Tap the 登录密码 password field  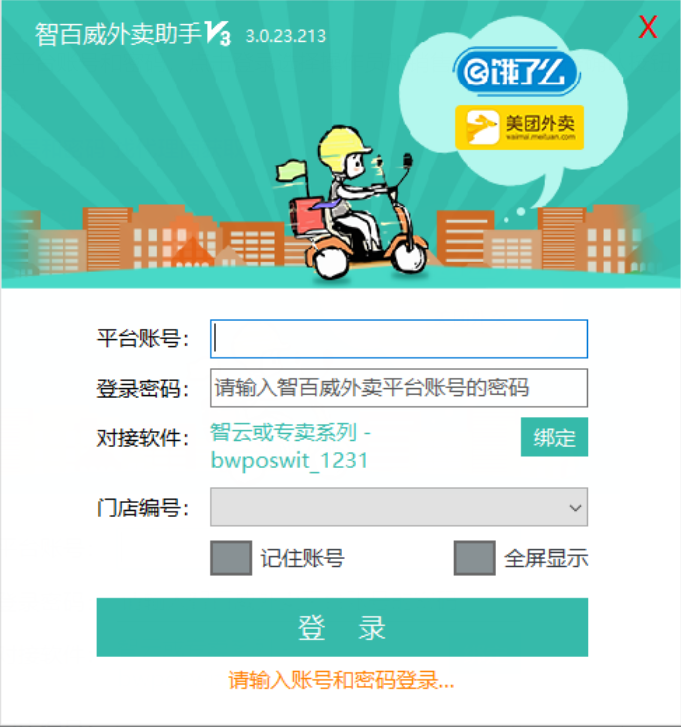(398, 388)
